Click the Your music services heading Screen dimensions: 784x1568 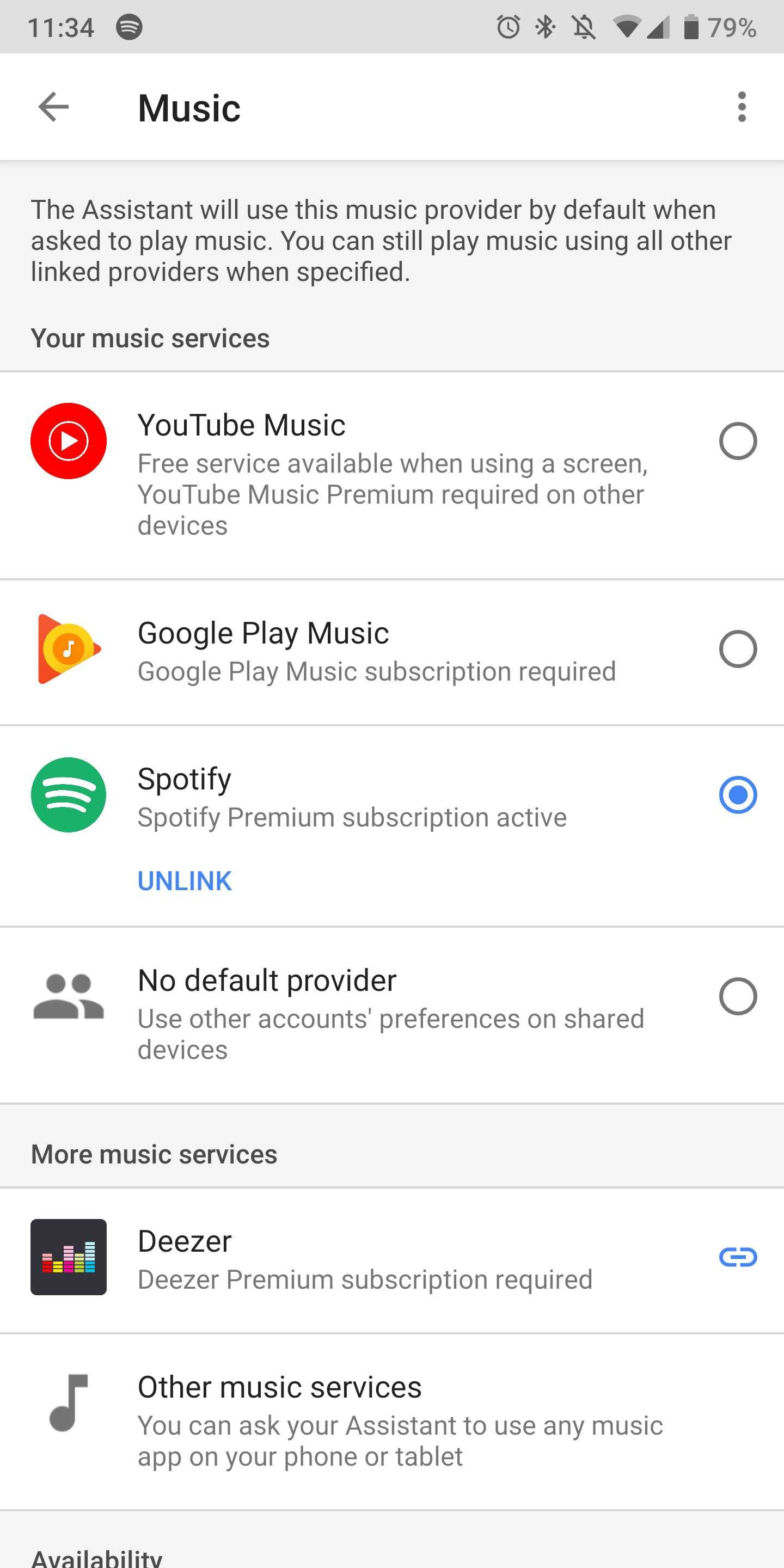coord(150,338)
